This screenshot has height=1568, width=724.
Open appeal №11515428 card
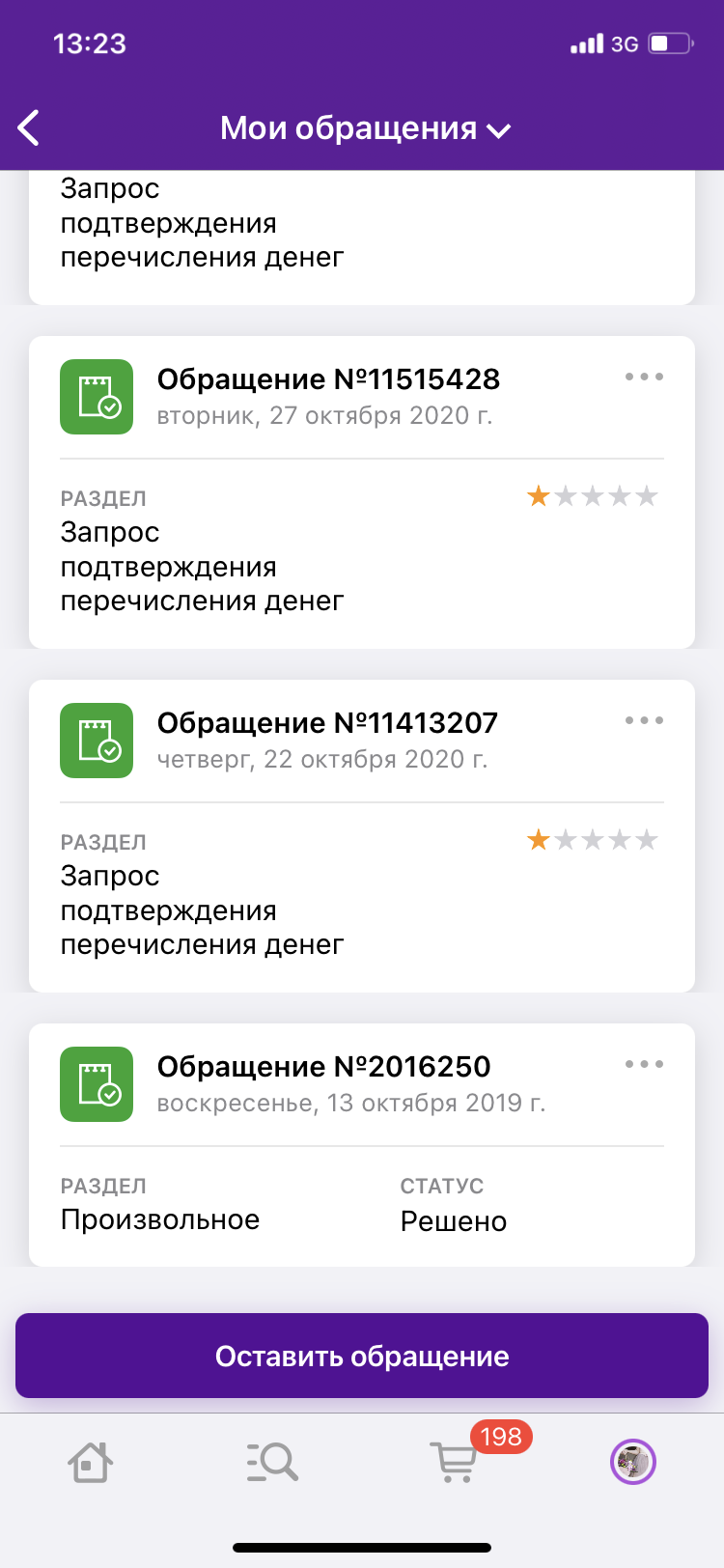pyautogui.click(x=362, y=492)
